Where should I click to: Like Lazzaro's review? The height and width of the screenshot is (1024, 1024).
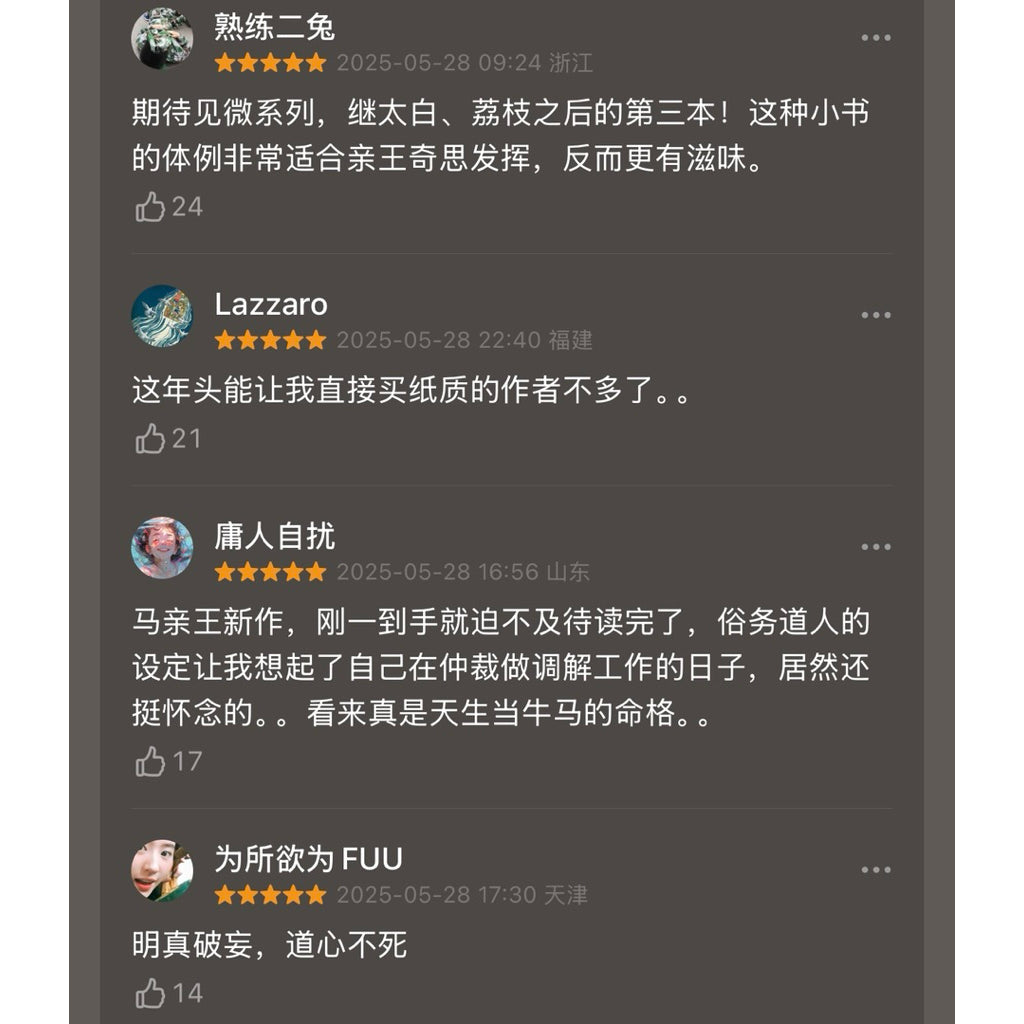pyautogui.click(x=151, y=438)
